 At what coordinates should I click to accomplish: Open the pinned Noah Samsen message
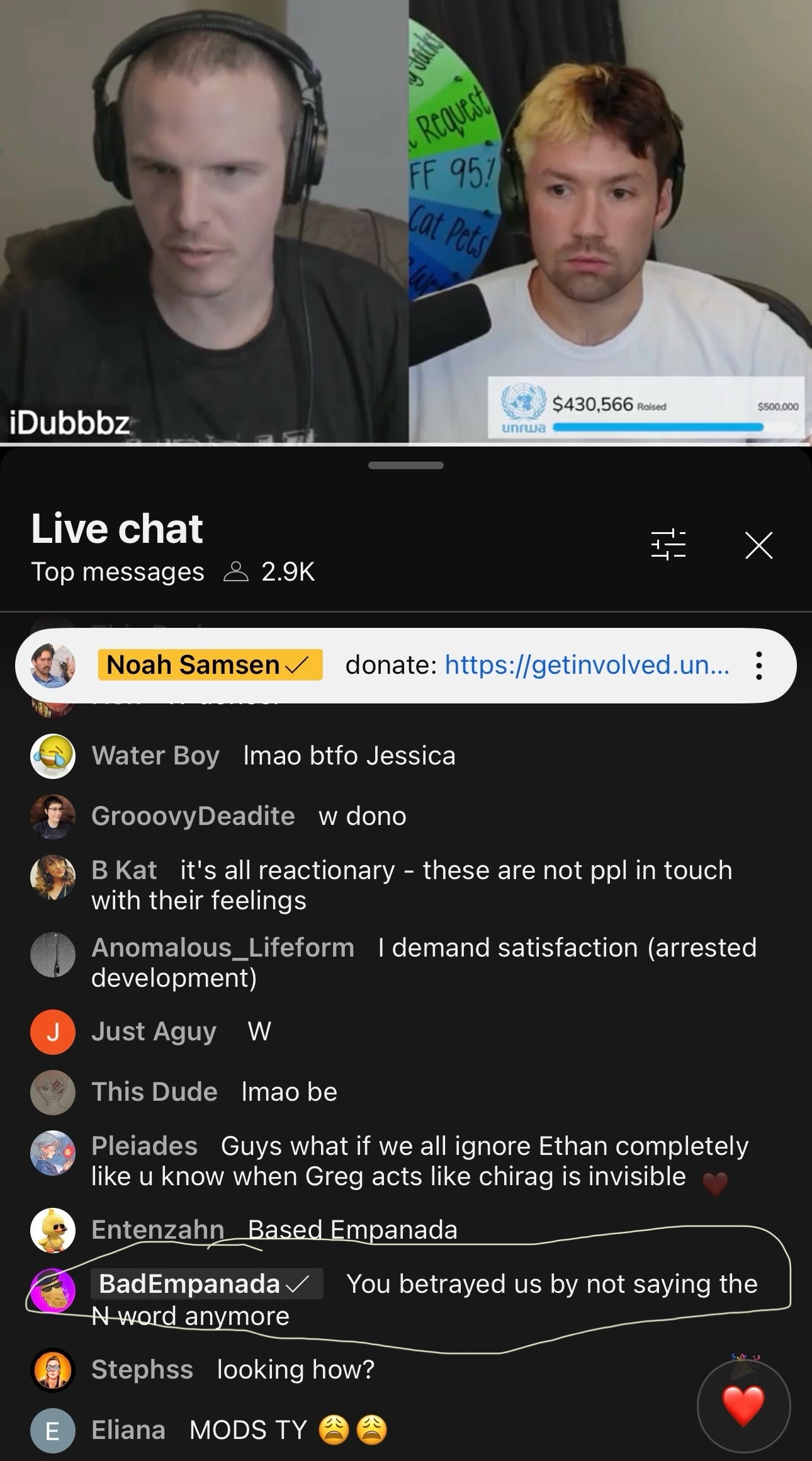406,665
